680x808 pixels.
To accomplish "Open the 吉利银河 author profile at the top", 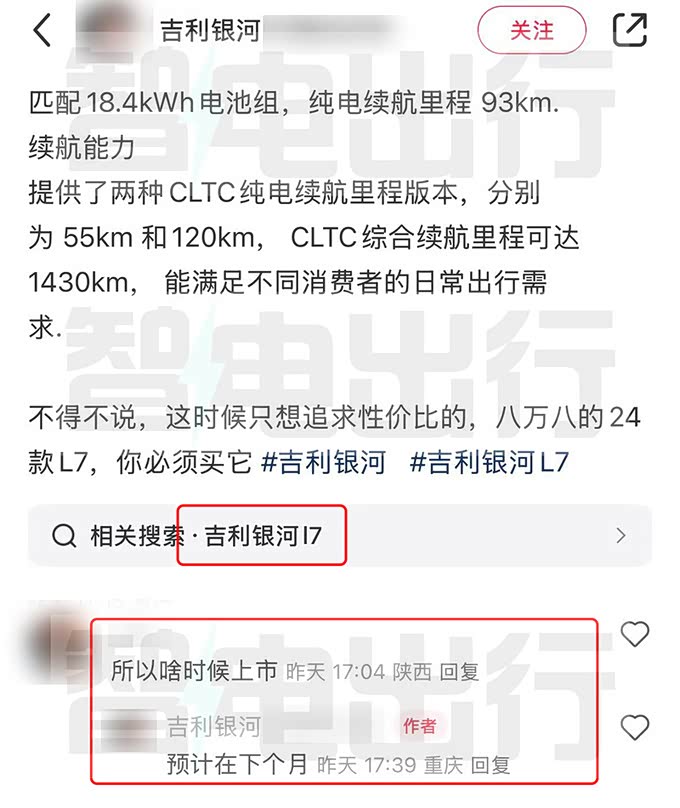I will coord(210,30).
